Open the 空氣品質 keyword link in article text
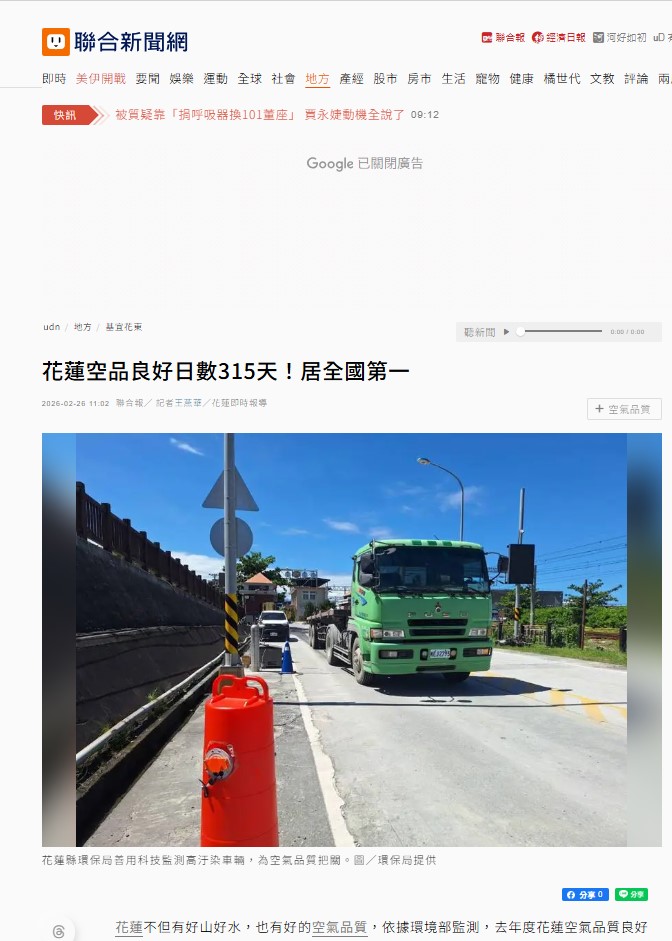 pos(339,927)
